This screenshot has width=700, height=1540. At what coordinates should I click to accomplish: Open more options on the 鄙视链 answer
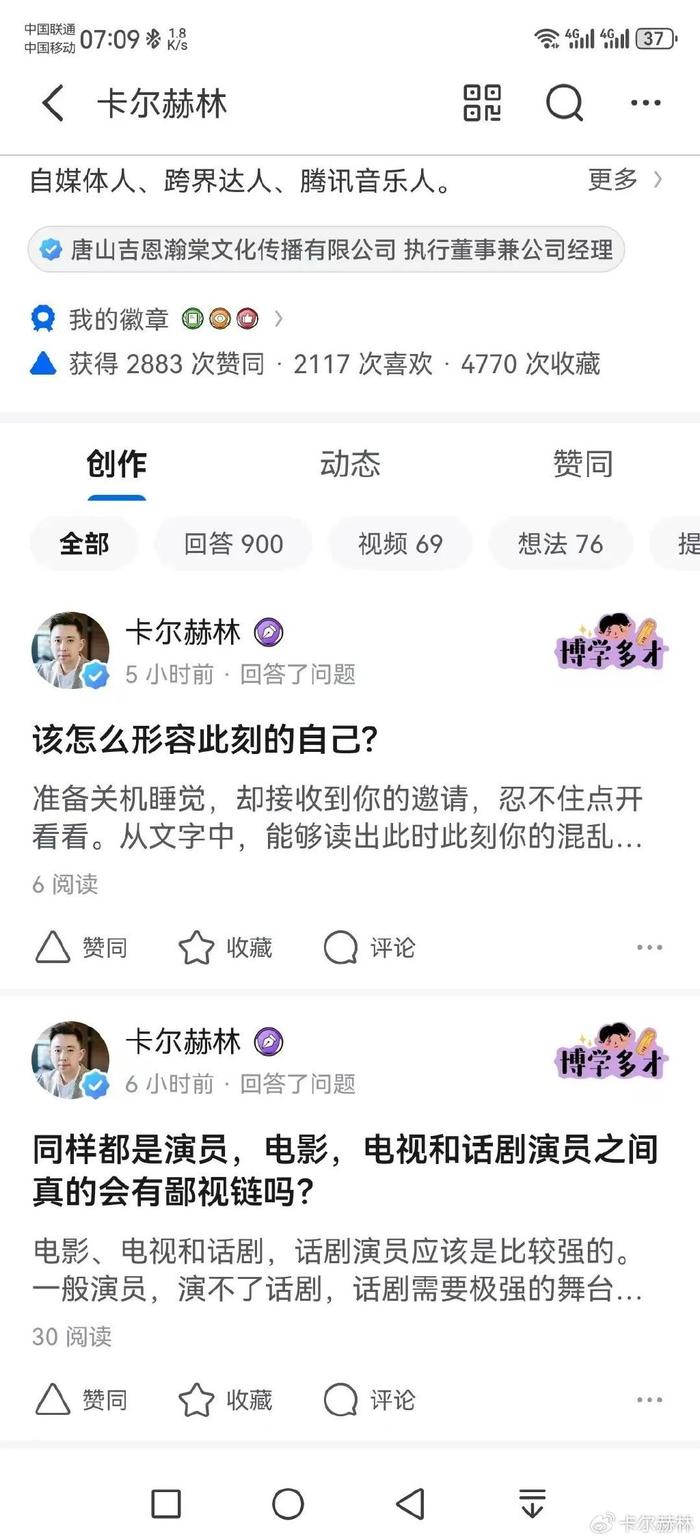[649, 1400]
